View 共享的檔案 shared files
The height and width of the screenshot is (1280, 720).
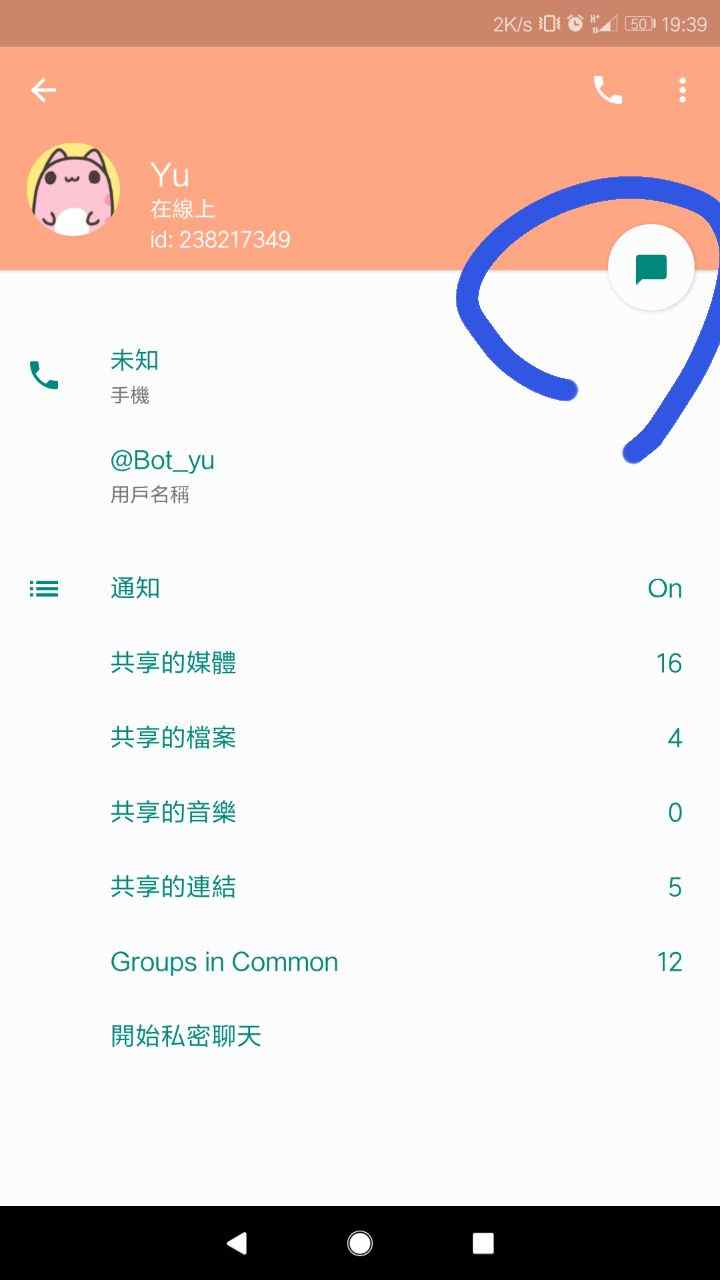360,738
